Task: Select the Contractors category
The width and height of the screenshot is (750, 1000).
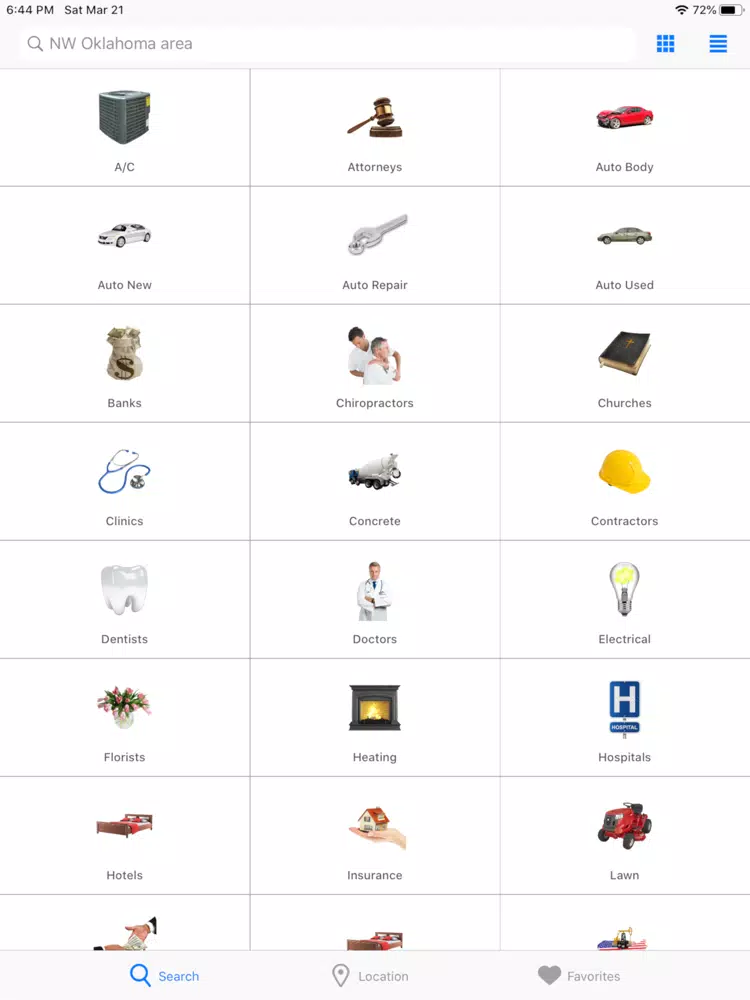Action: (x=625, y=482)
